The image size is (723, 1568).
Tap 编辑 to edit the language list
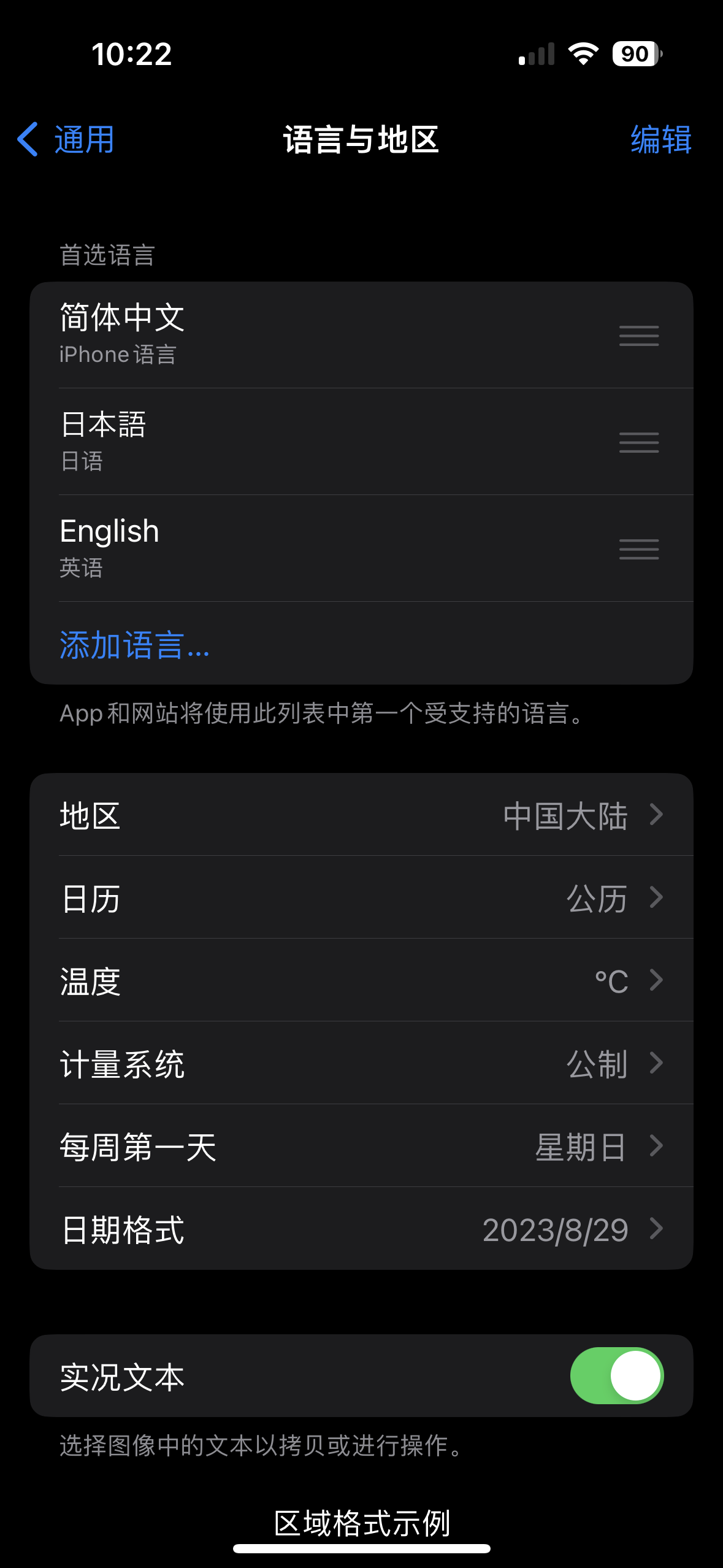(x=661, y=140)
